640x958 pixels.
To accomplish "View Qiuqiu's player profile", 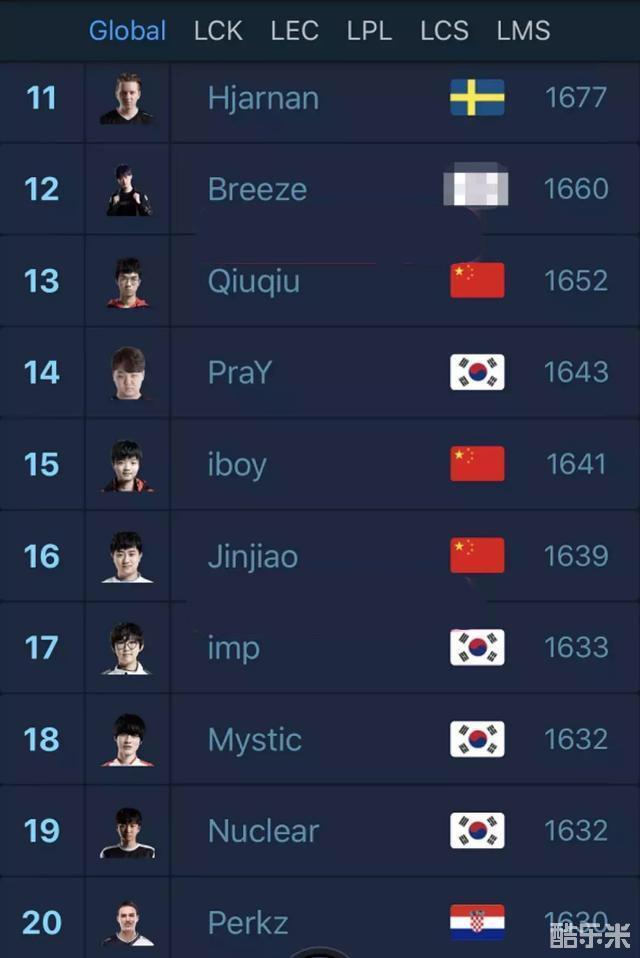I will click(253, 281).
